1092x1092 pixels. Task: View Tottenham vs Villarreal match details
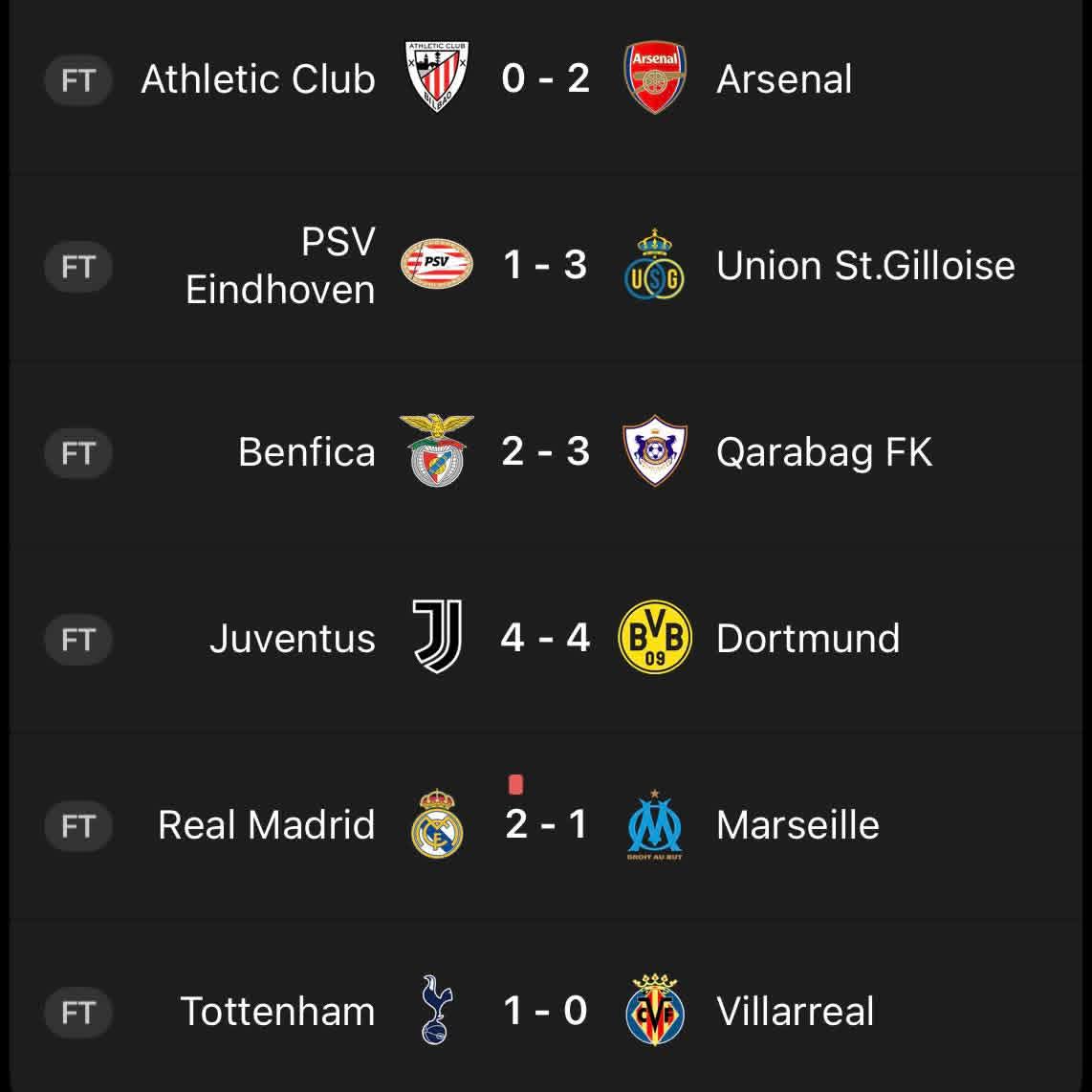pos(545,1011)
